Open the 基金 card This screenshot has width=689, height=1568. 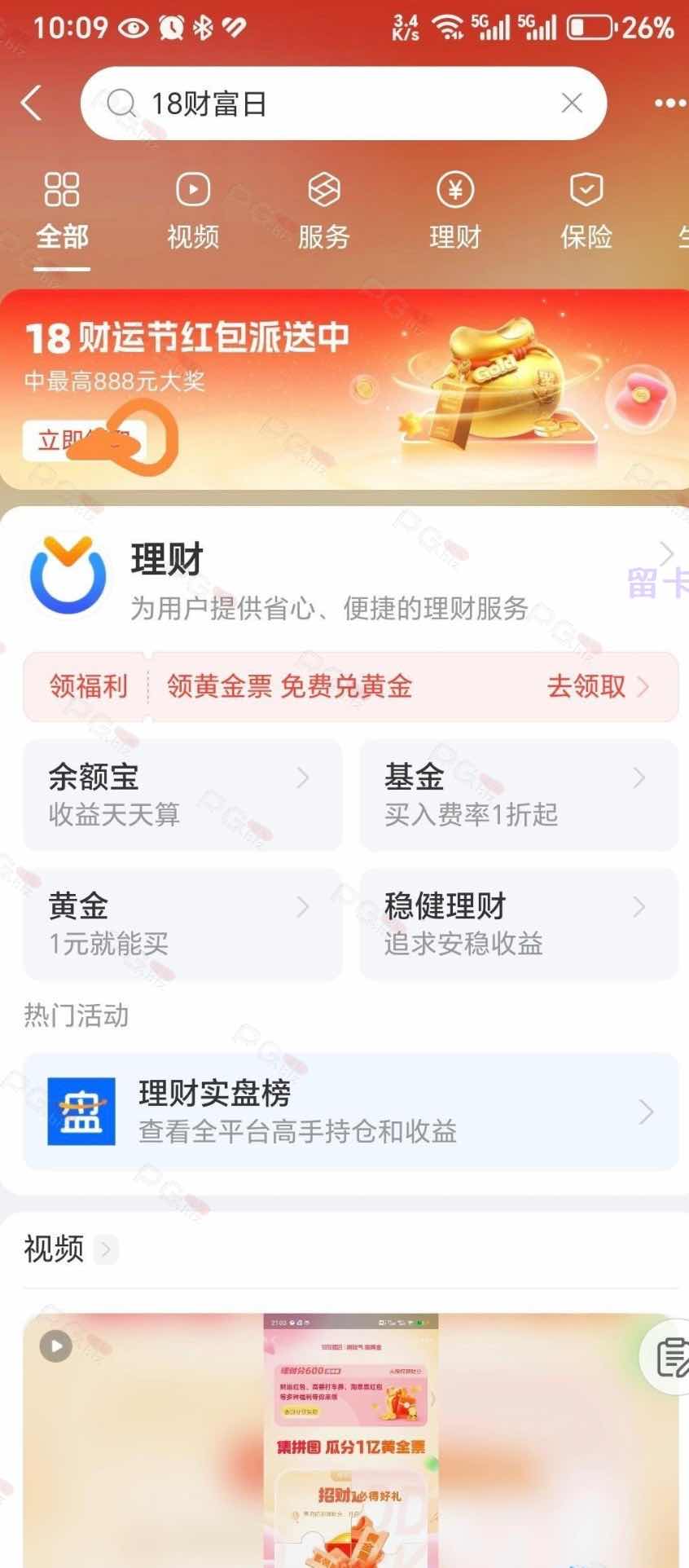(x=519, y=795)
